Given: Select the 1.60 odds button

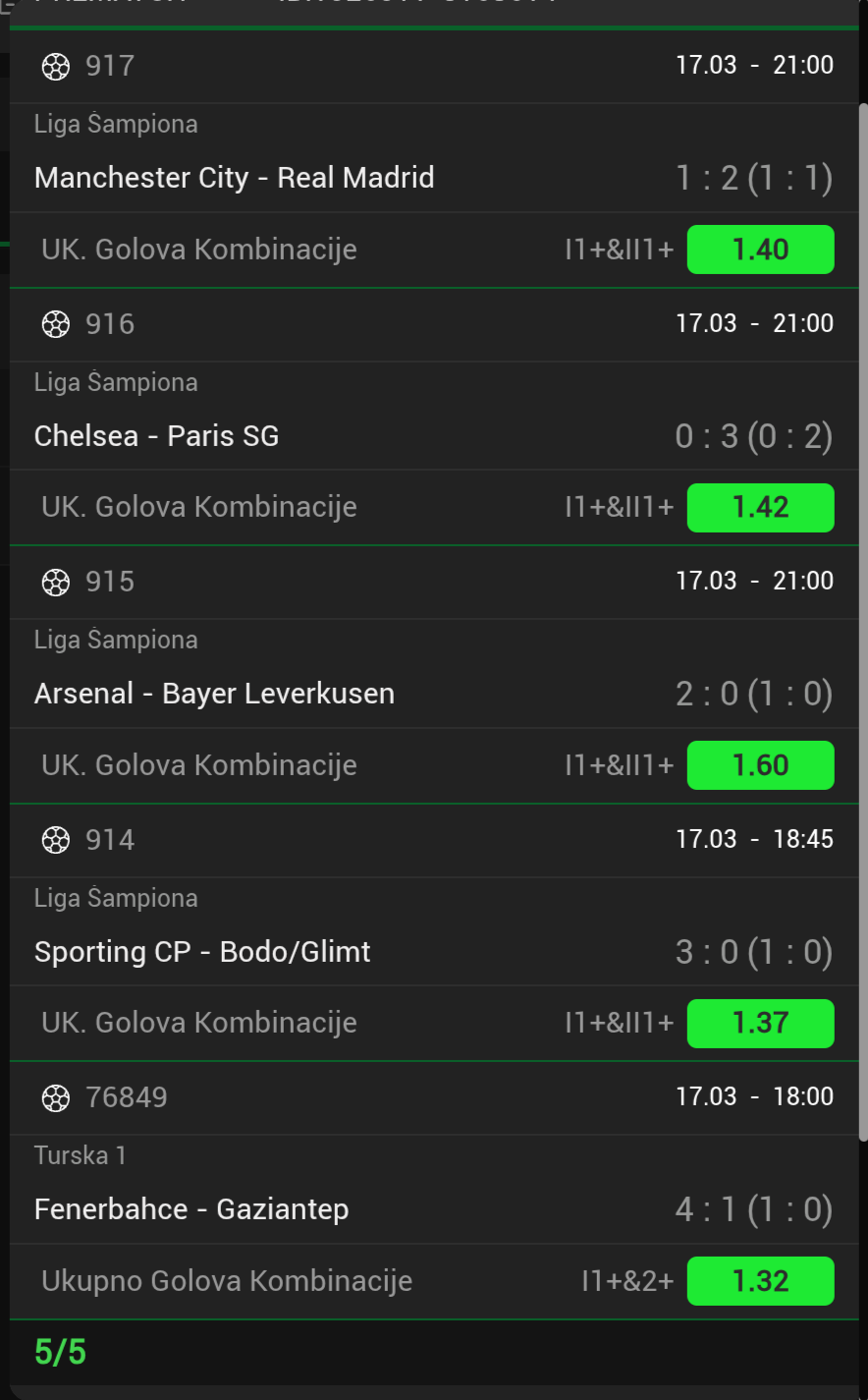Looking at the screenshot, I should [x=760, y=765].
